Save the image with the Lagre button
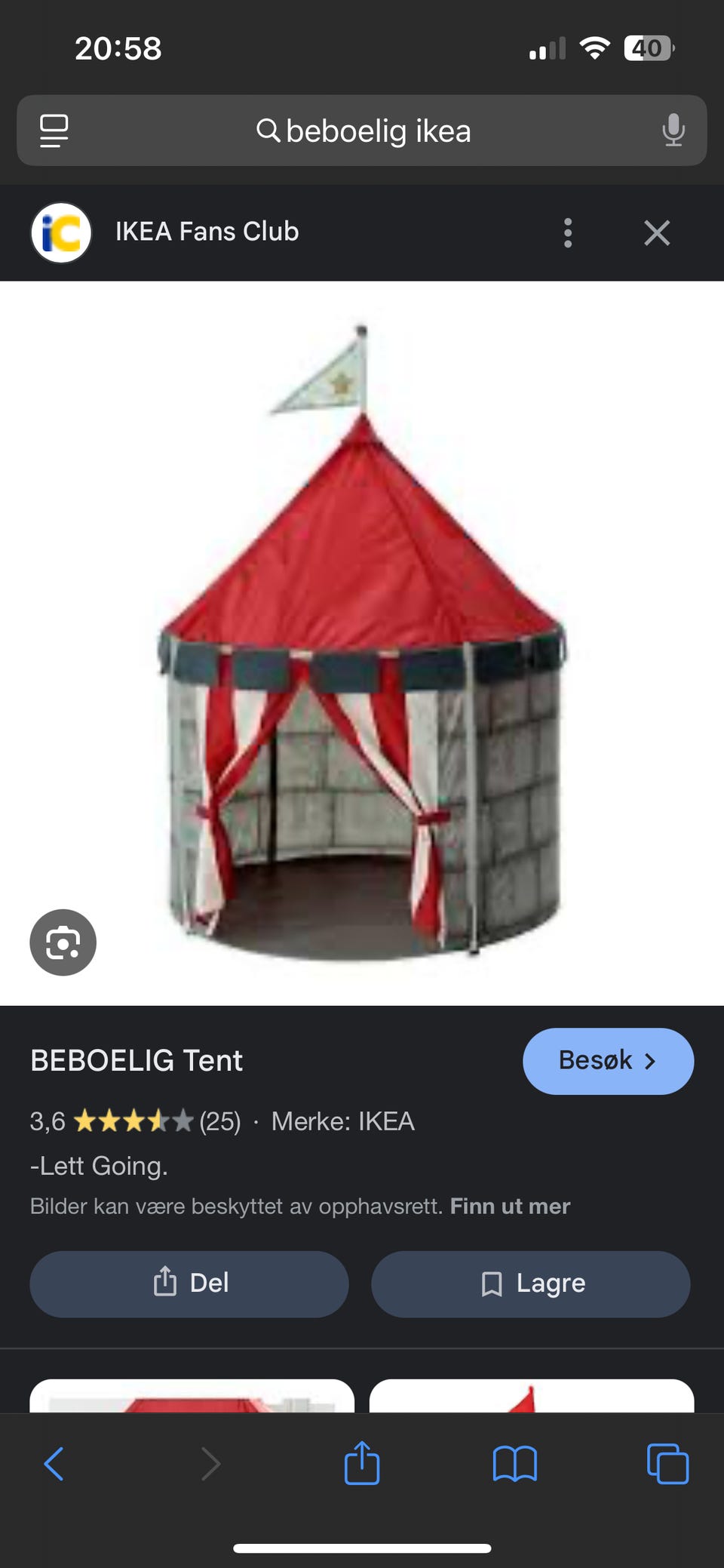The width and height of the screenshot is (724, 1568). [530, 1284]
